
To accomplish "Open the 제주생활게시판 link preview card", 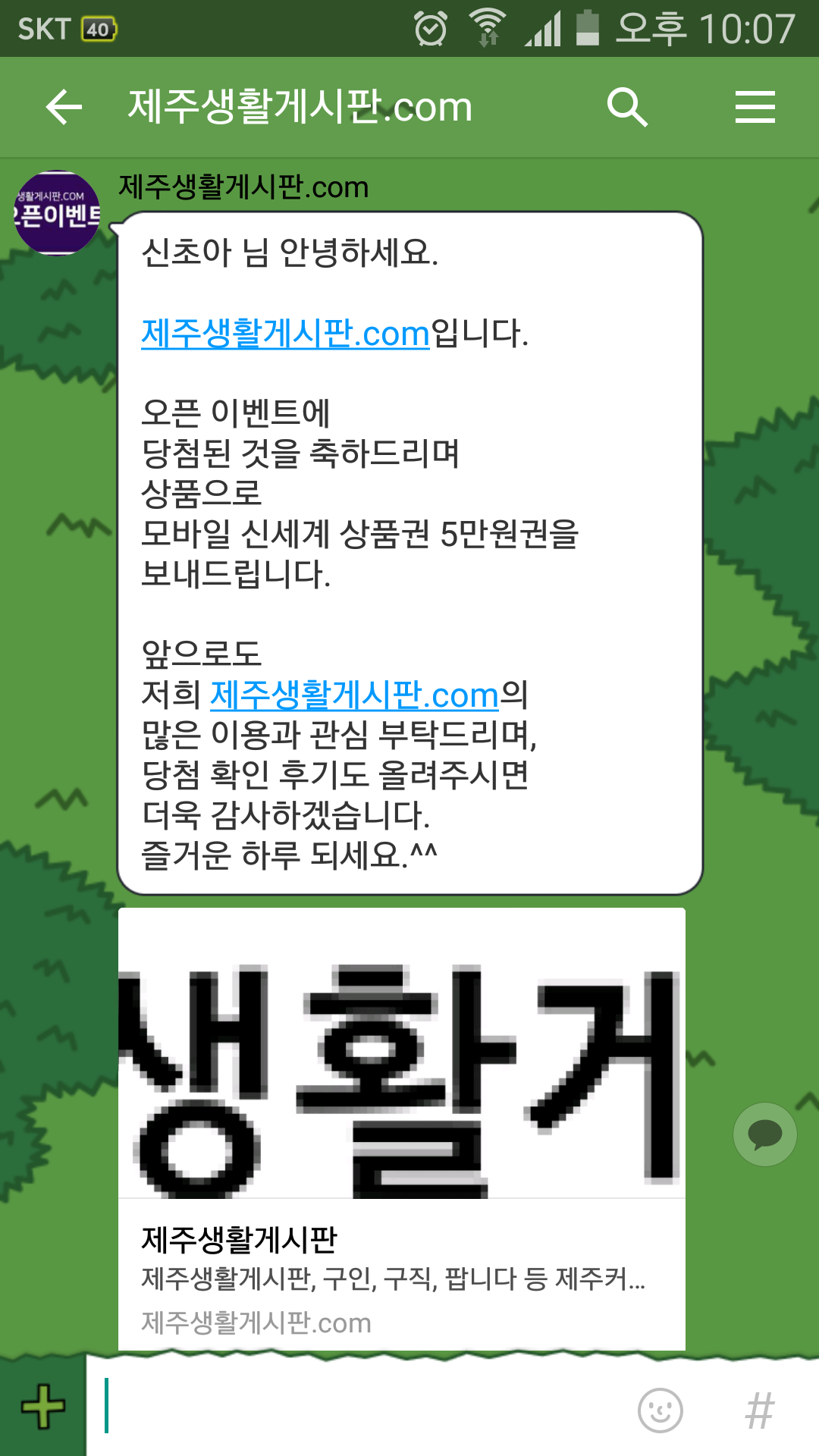I will click(x=402, y=1128).
